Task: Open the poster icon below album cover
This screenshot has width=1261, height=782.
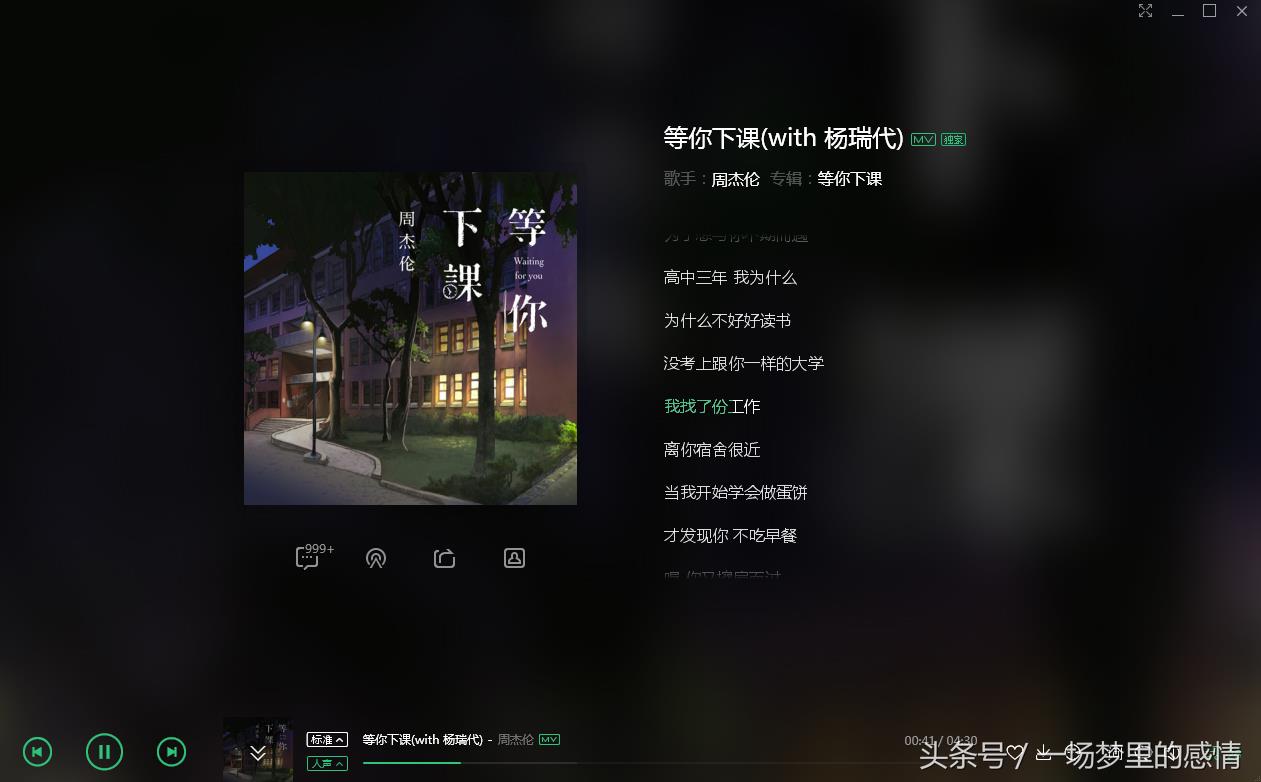Action: [x=514, y=558]
